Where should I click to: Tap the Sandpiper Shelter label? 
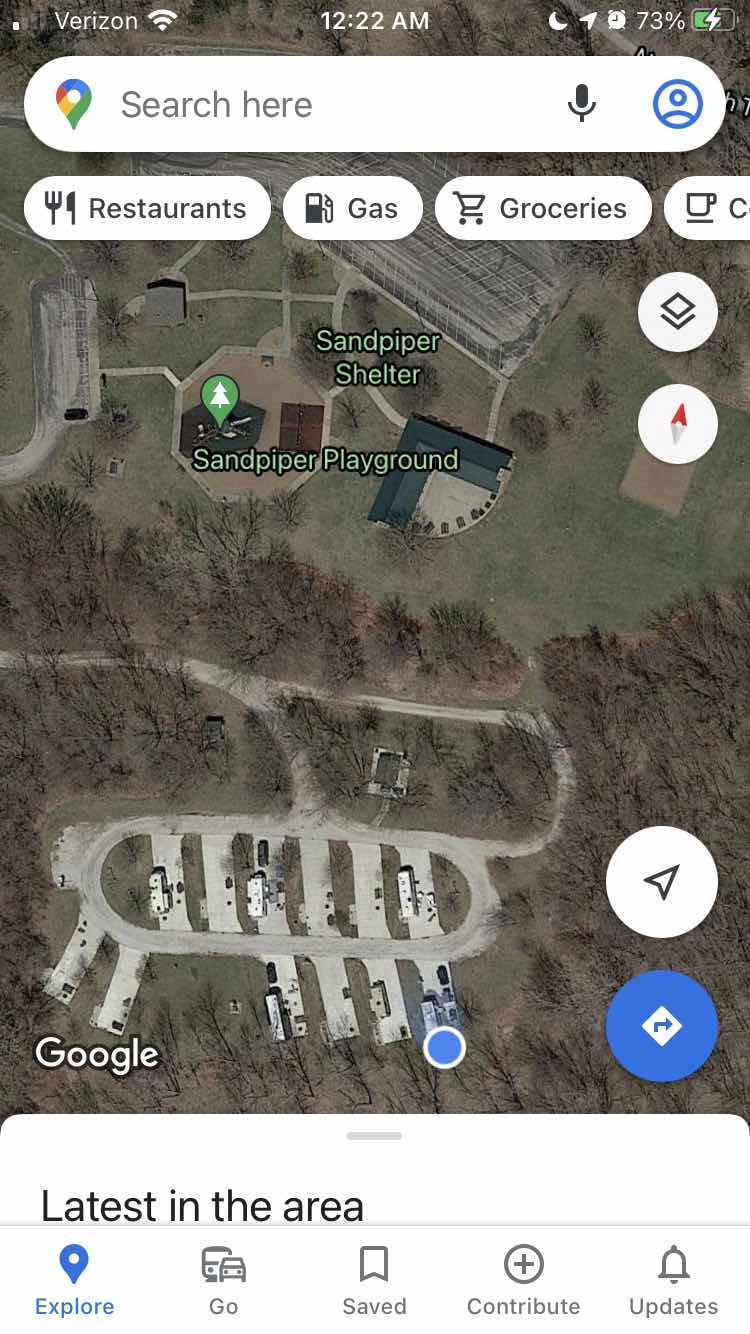coord(377,357)
